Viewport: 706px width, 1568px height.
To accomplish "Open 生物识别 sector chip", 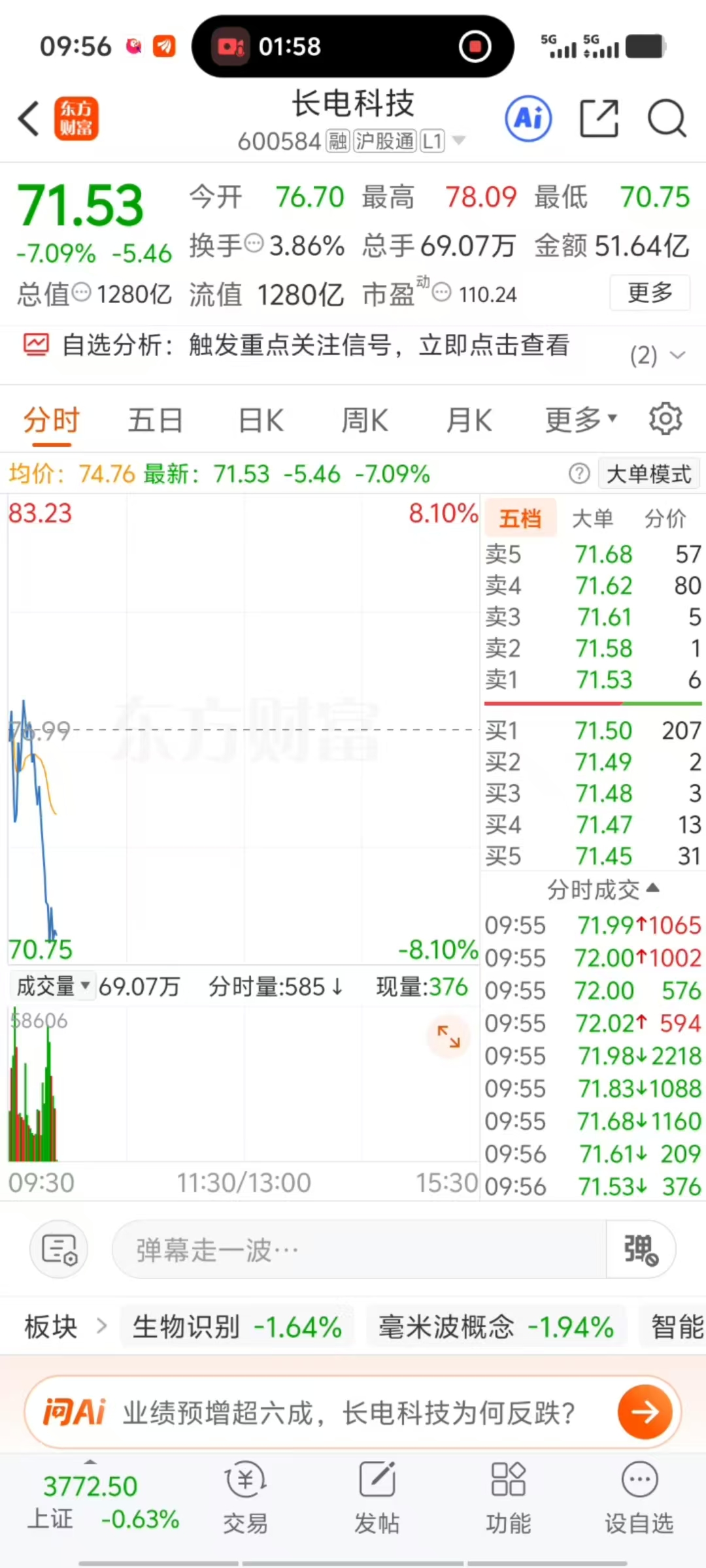I will point(237,1327).
